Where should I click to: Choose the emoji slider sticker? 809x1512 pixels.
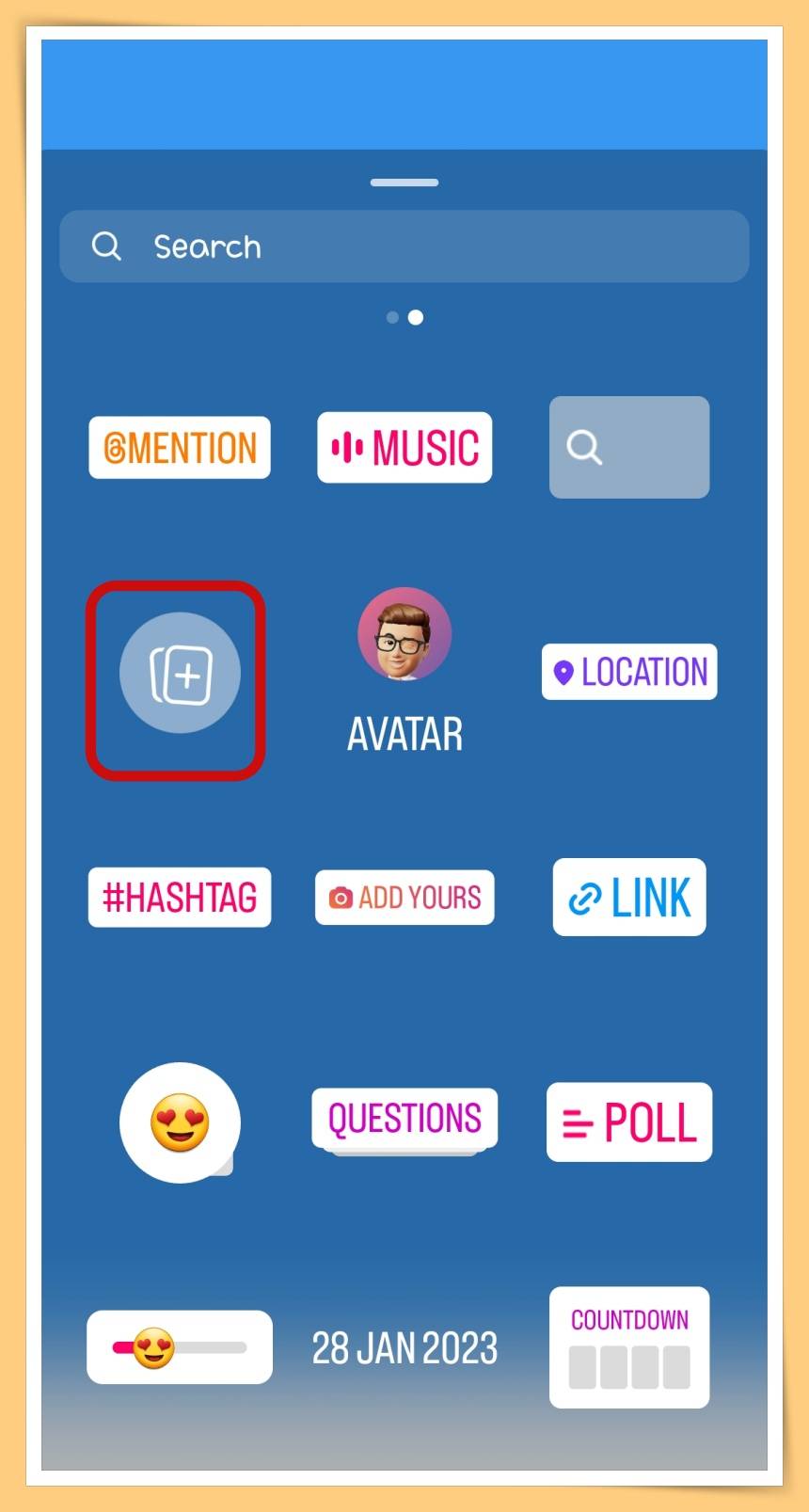pos(180,1347)
